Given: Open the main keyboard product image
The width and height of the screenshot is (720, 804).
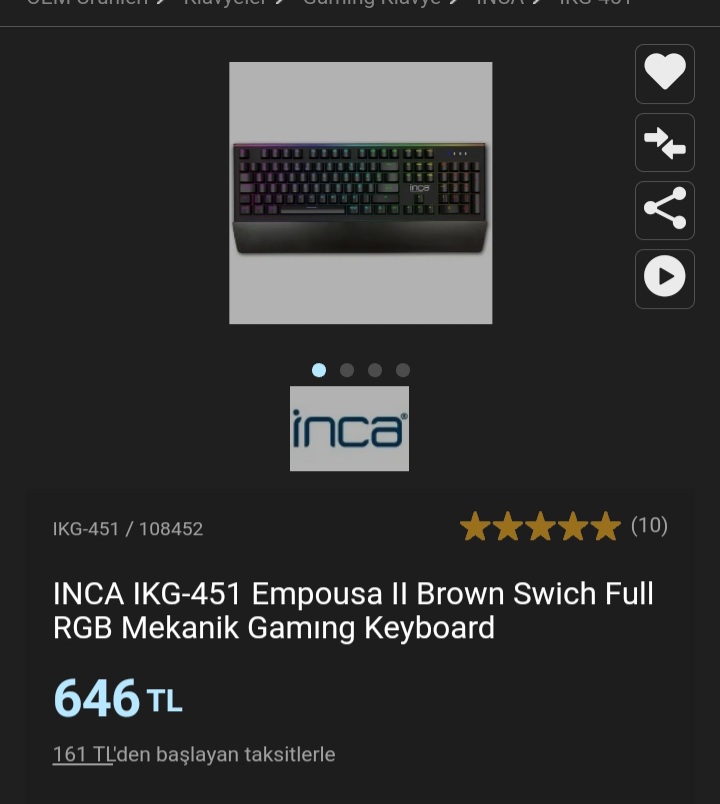Looking at the screenshot, I should [361, 193].
